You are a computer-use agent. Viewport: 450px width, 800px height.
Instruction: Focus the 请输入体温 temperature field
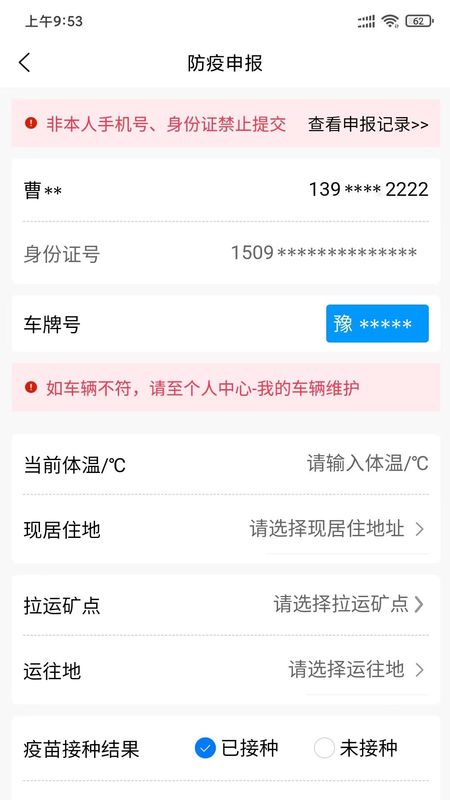pos(367,464)
